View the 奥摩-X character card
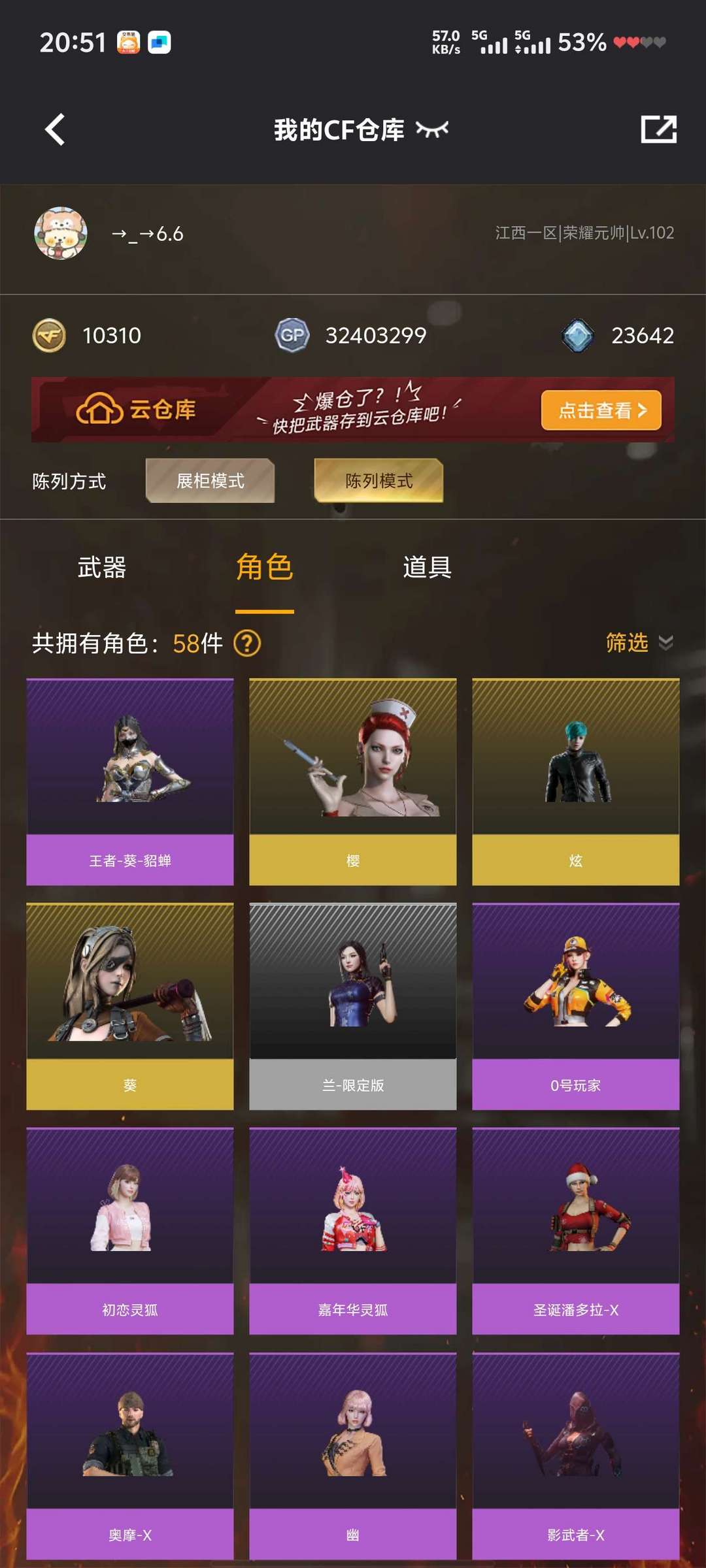706x1568 pixels. [x=130, y=1456]
